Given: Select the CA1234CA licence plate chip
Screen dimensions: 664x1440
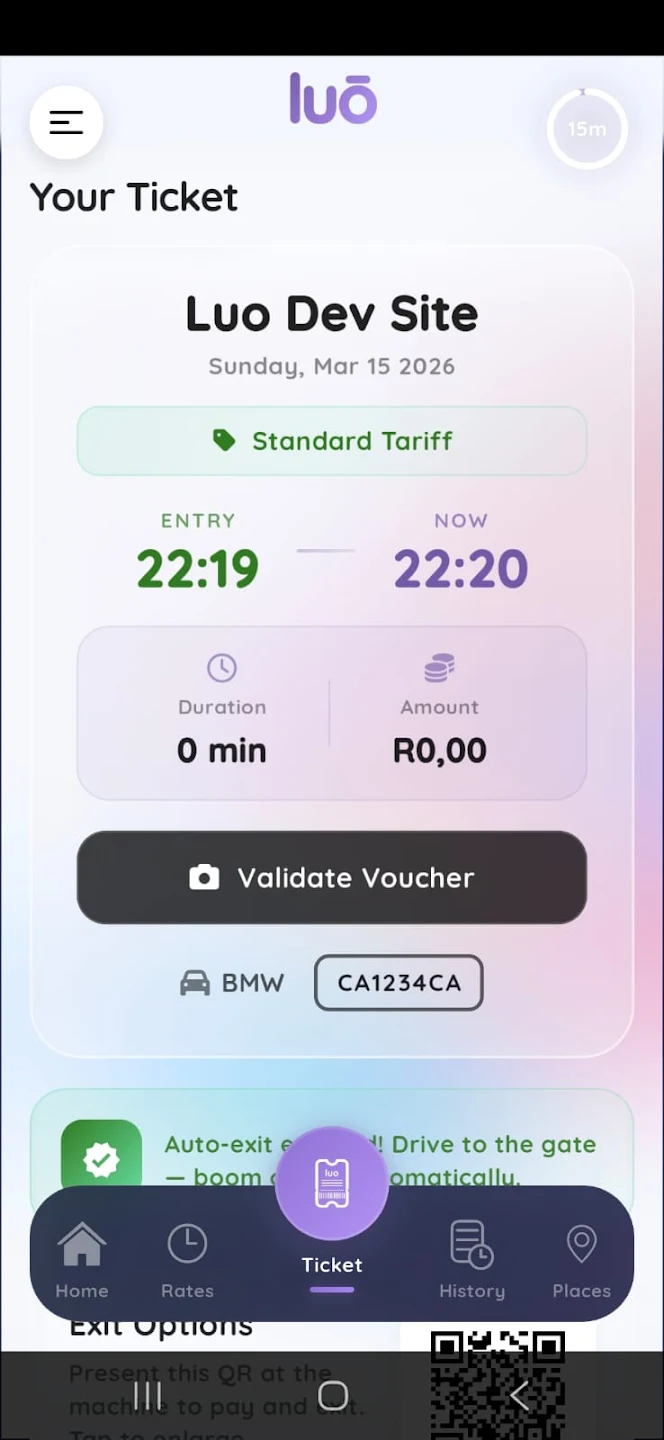Looking at the screenshot, I should coord(399,983).
